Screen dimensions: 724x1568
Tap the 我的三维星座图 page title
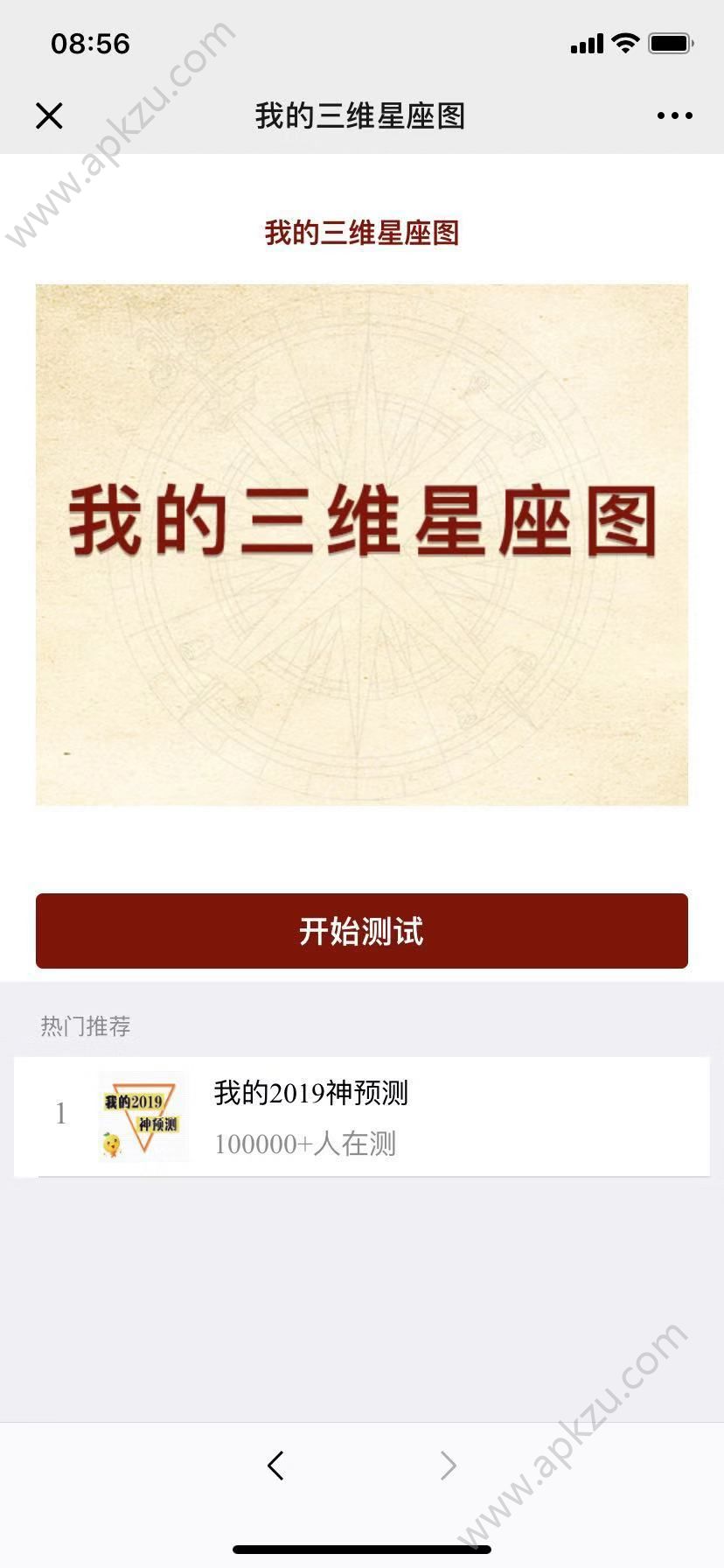tap(361, 115)
